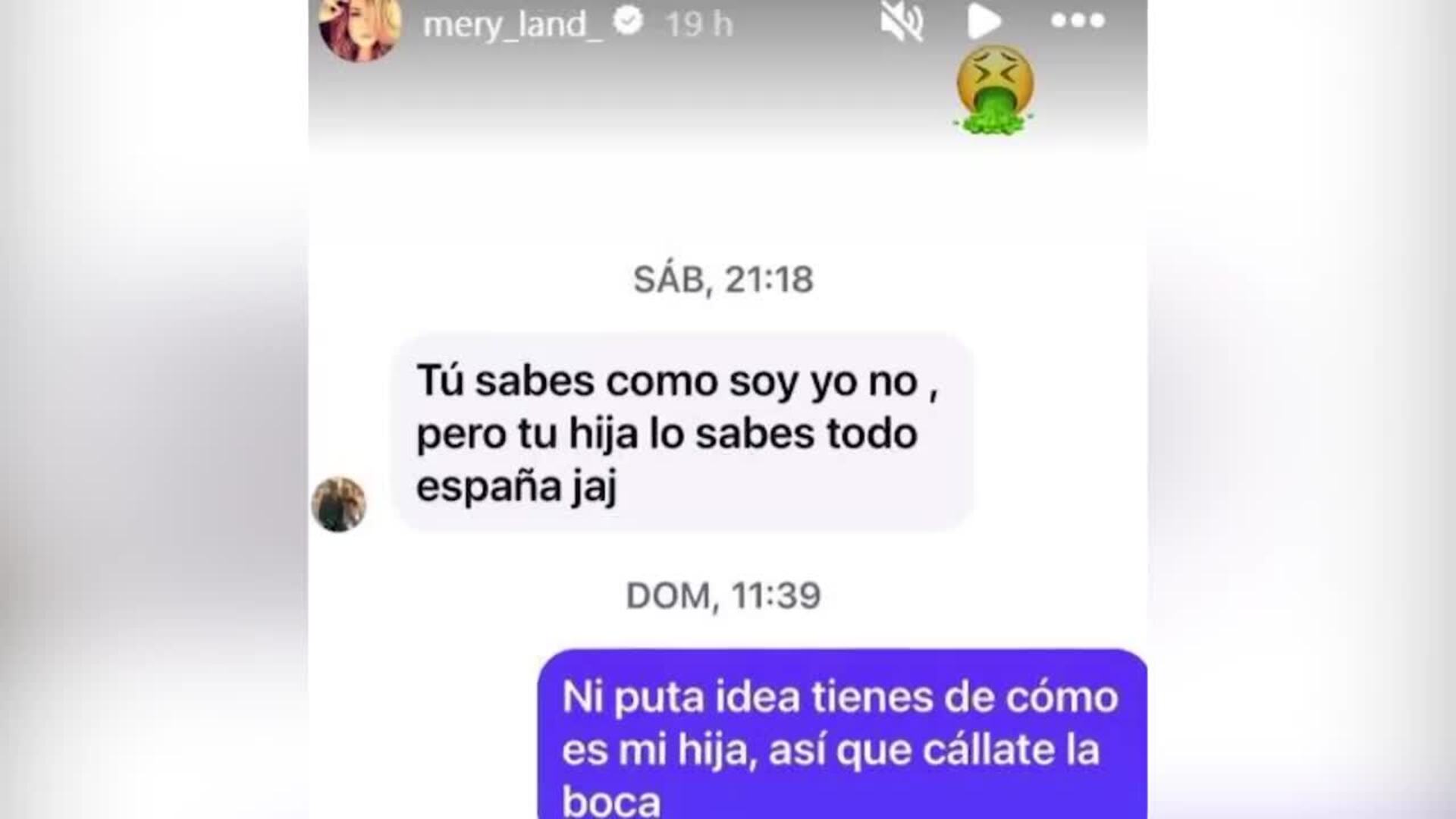Unmute the story sound
The image size is (1456, 819).
(902, 23)
